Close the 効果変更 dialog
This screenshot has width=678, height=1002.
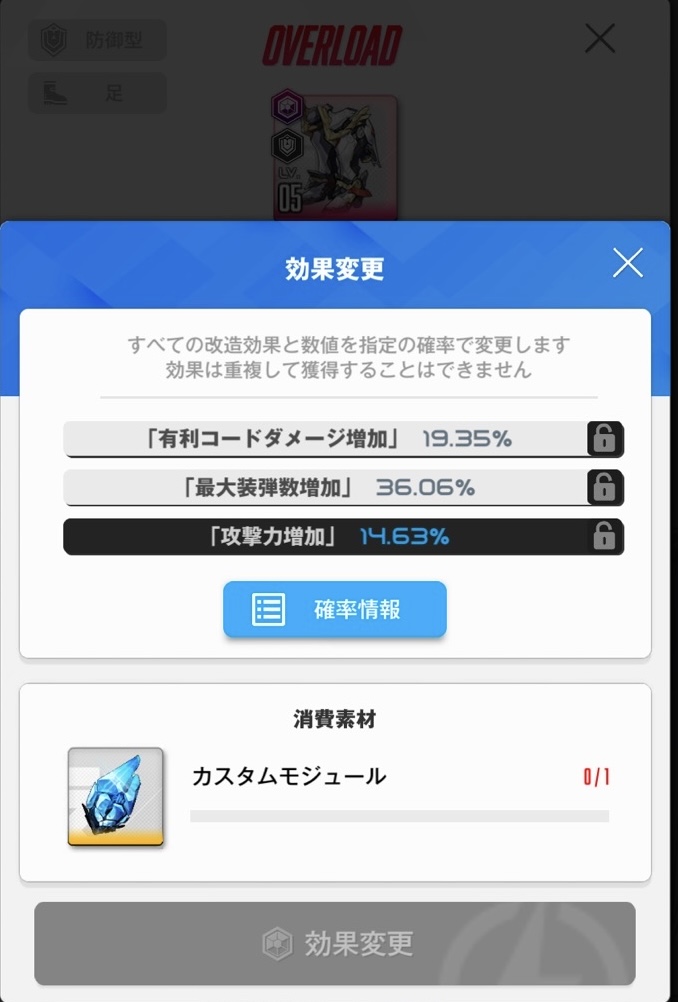627,263
